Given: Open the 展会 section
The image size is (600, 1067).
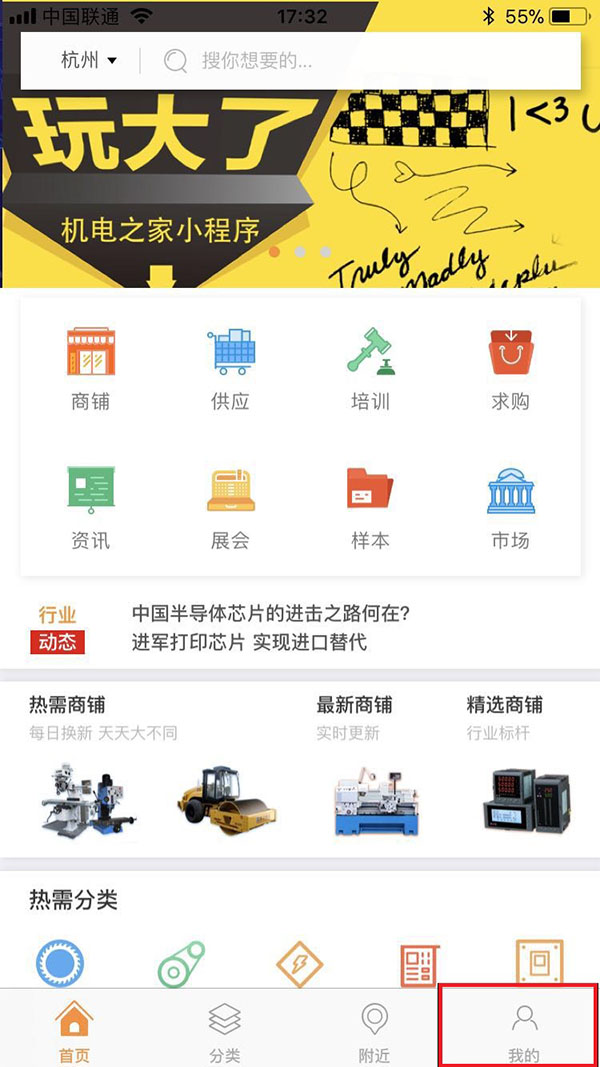Looking at the screenshot, I should pos(230,508).
